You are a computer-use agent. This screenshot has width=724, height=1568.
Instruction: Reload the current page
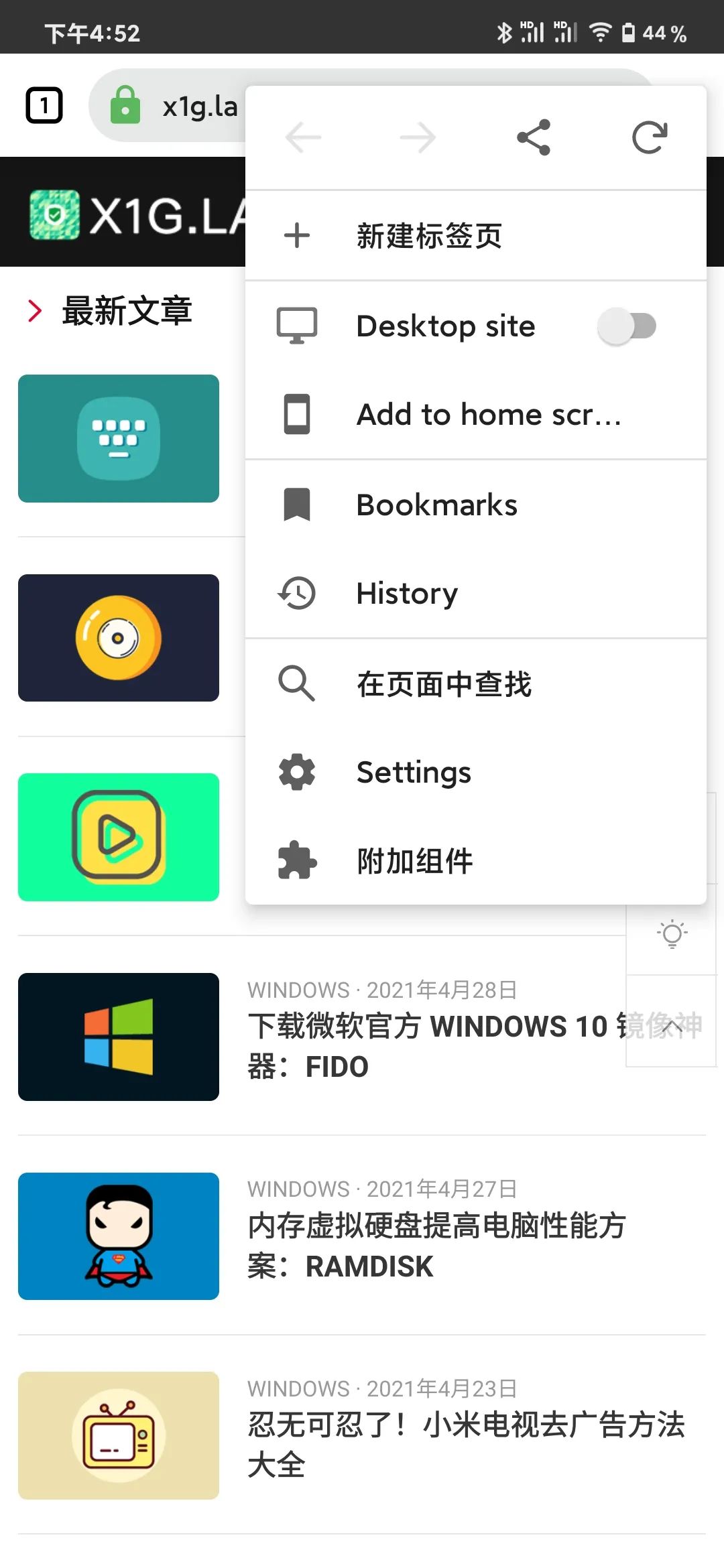point(650,137)
